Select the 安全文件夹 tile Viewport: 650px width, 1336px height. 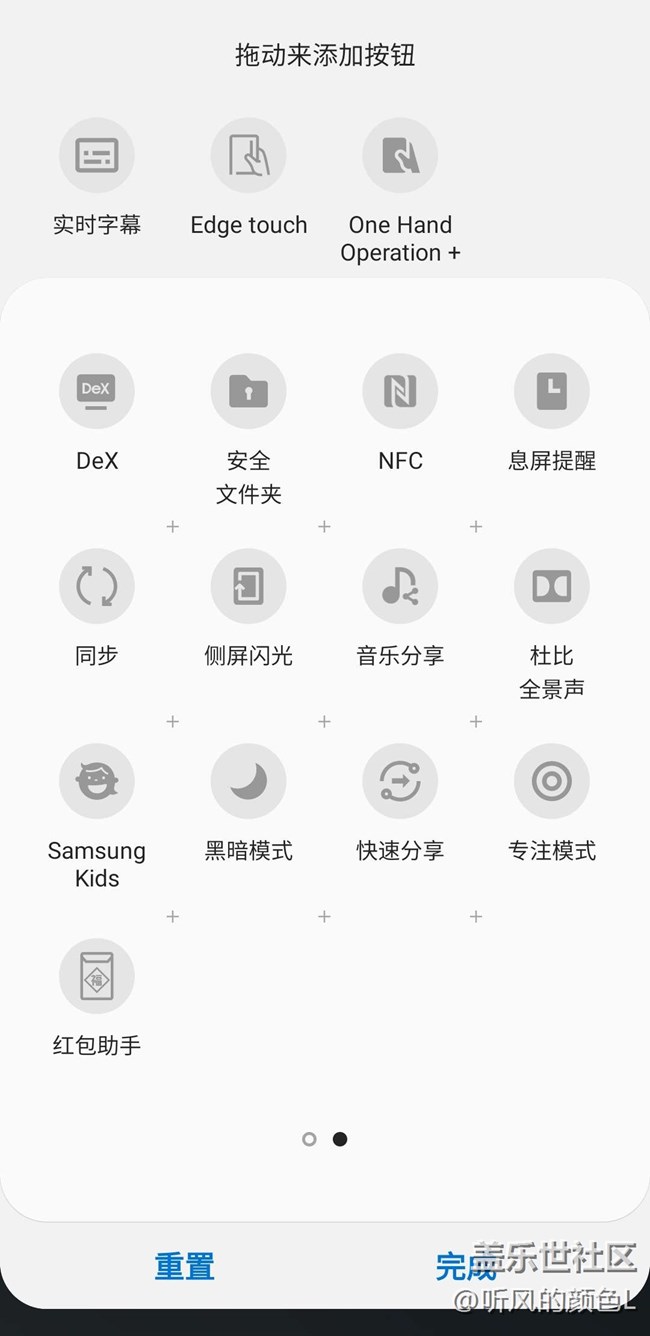pos(249,391)
